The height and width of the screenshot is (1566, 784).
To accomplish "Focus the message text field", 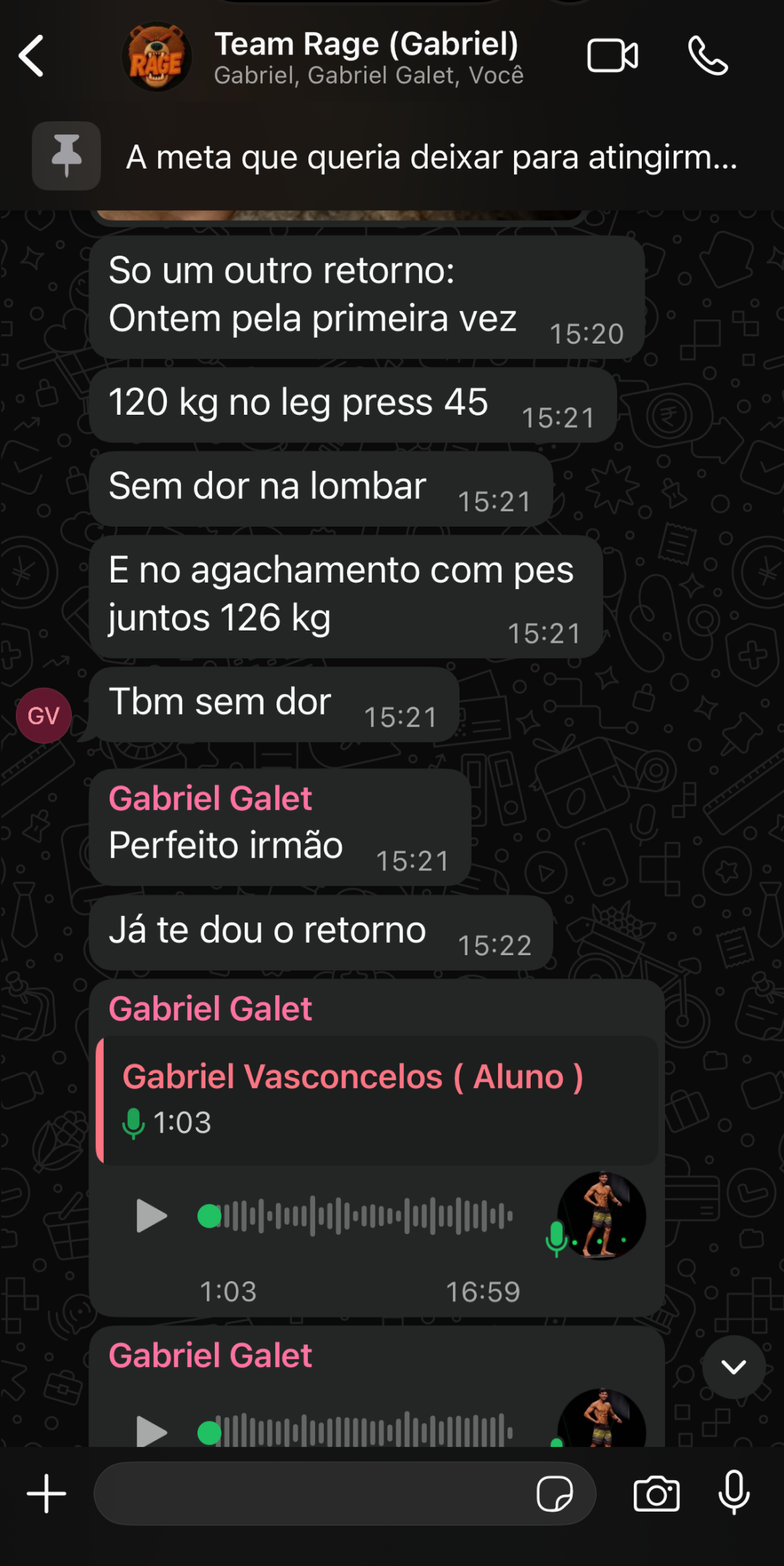I will tap(312, 1493).
